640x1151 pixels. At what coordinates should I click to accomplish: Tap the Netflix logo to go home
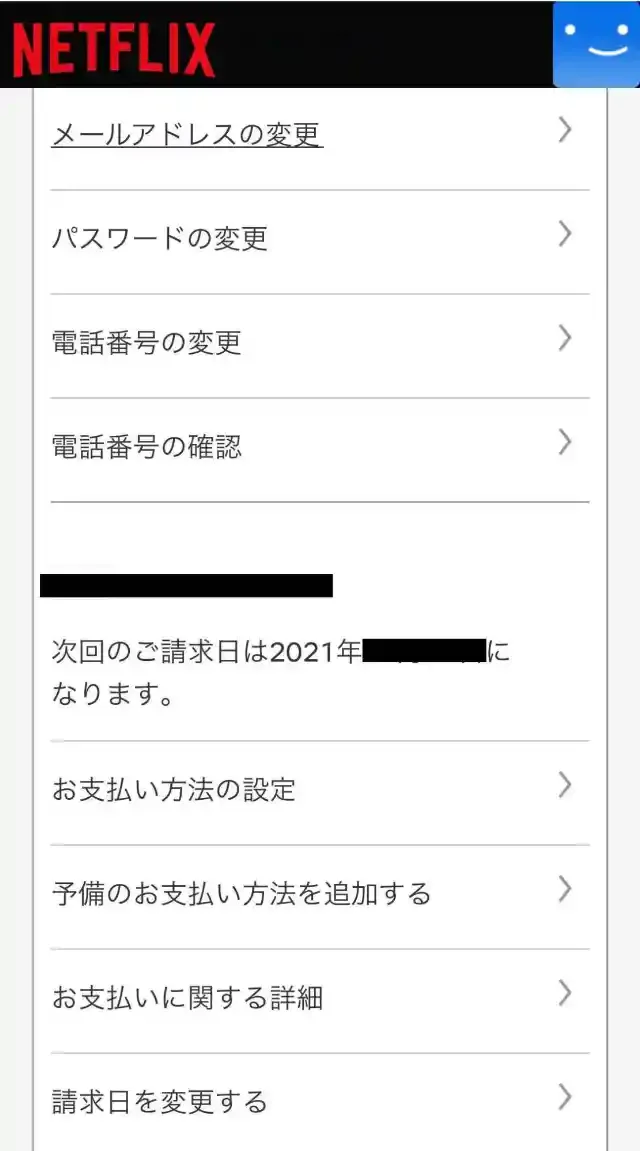tap(113, 48)
